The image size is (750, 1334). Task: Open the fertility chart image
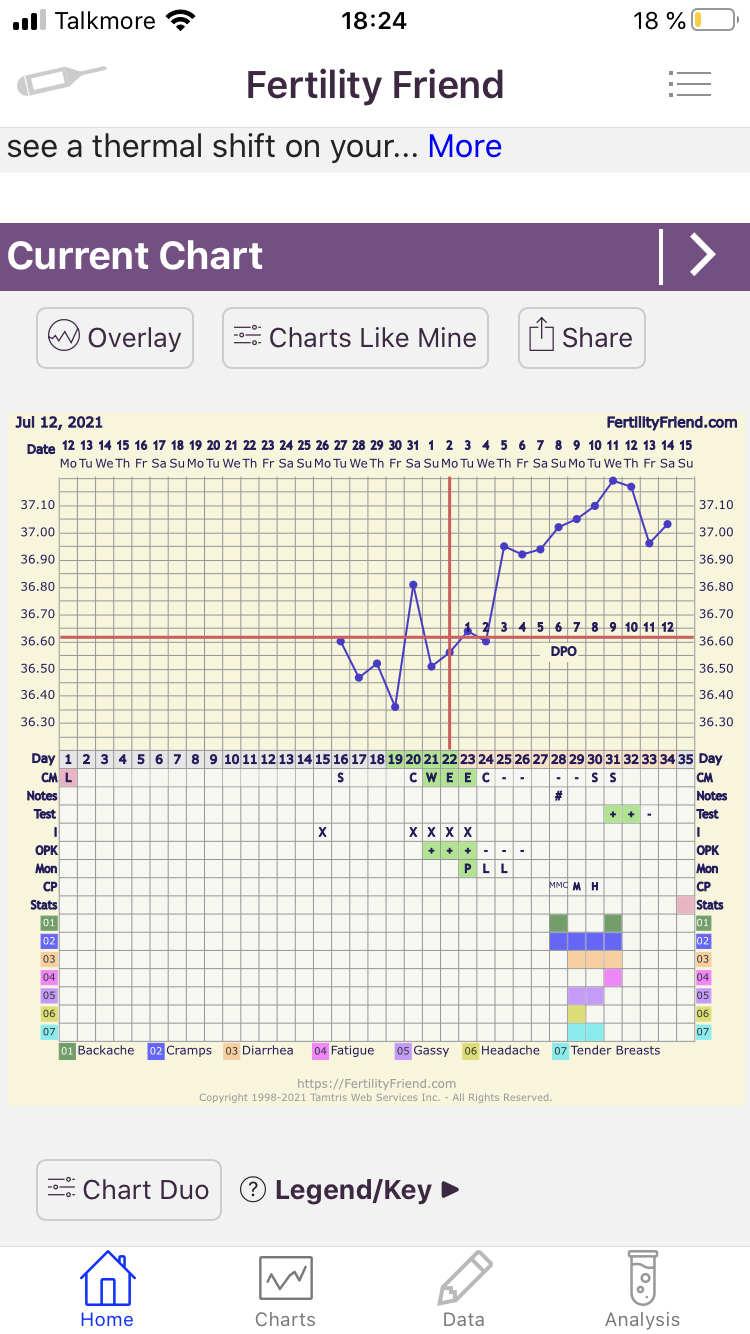point(375,757)
